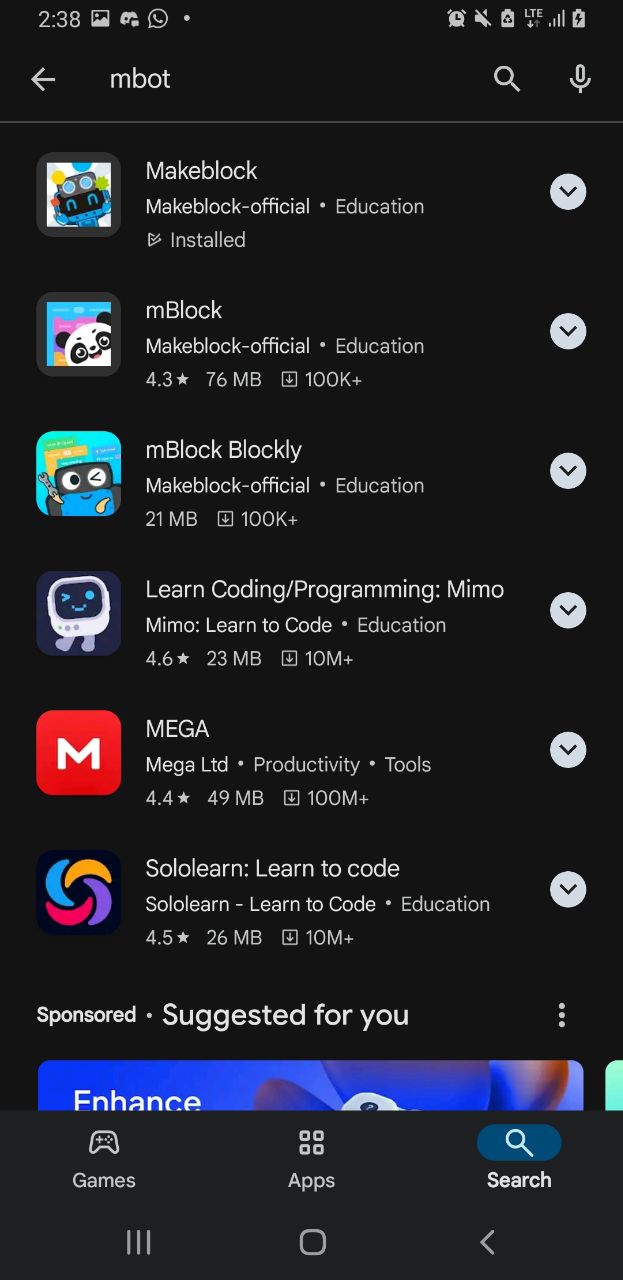Switch to the Apps tab
This screenshot has width=623, height=1280.
pos(311,1159)
